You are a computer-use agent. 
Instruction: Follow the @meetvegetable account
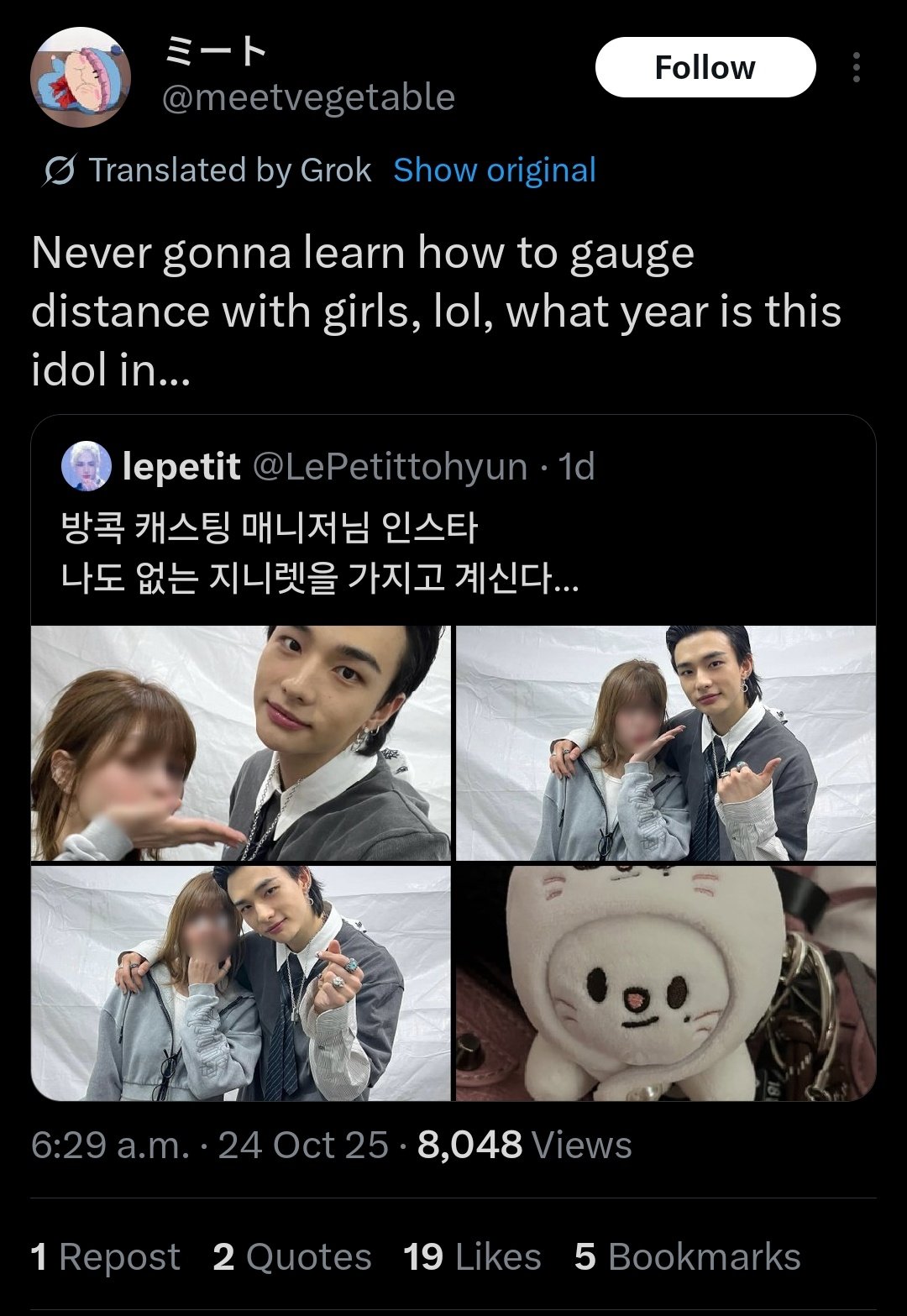[705, 67]
